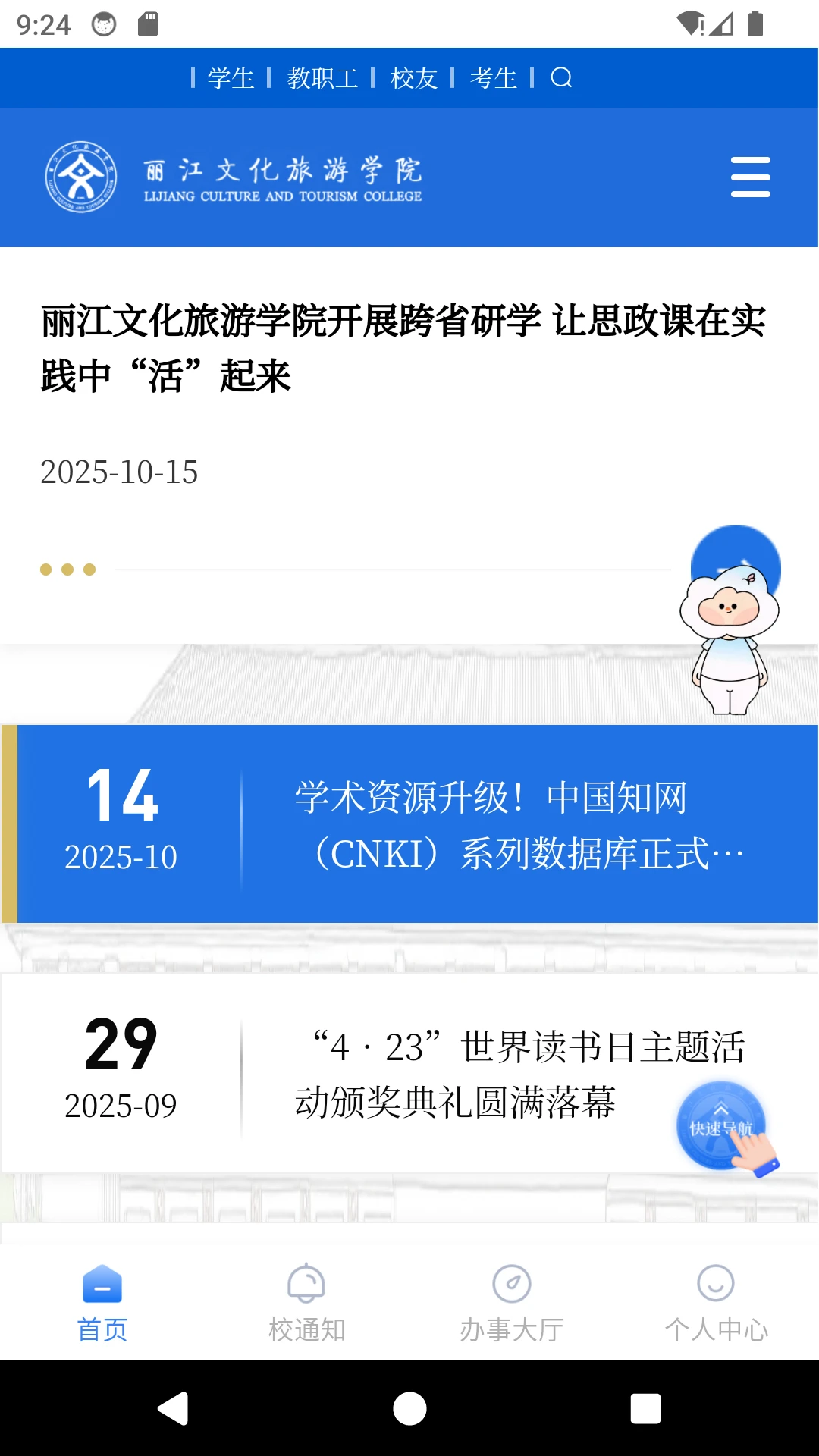Open the 校友 link
The width and height of the screenshot is (819, 1456).
[414, 78]
